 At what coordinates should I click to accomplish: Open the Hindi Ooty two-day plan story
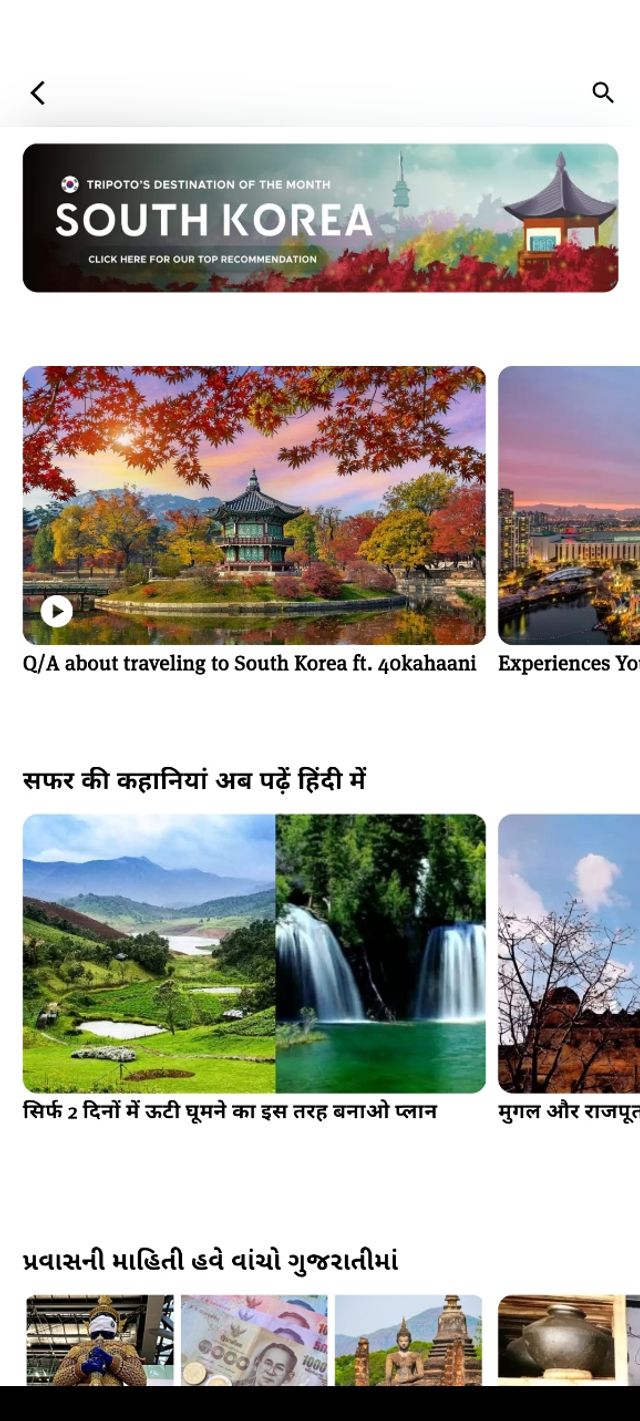tap(254, 953)
